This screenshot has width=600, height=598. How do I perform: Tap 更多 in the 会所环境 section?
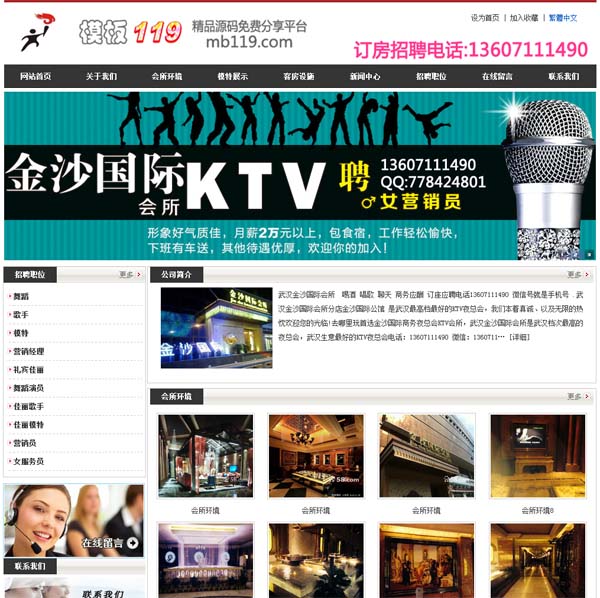pos(575,396)
